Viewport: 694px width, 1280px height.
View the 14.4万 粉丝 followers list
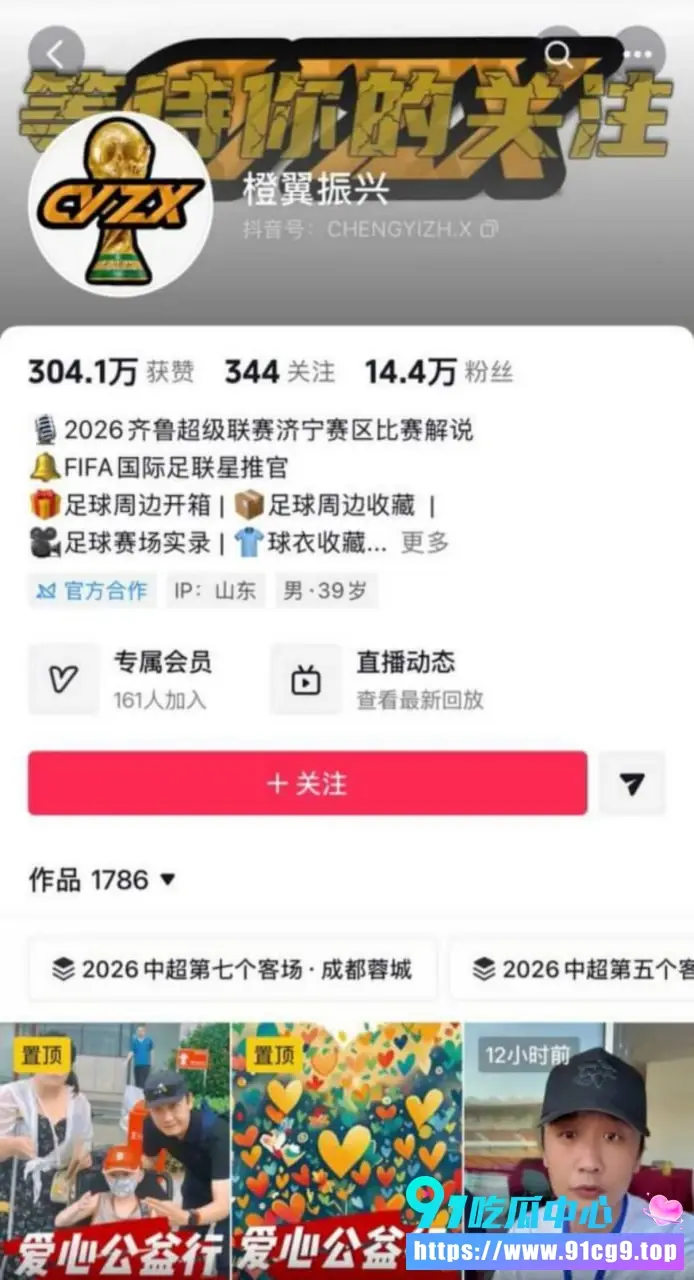click(x=439, y=373)
